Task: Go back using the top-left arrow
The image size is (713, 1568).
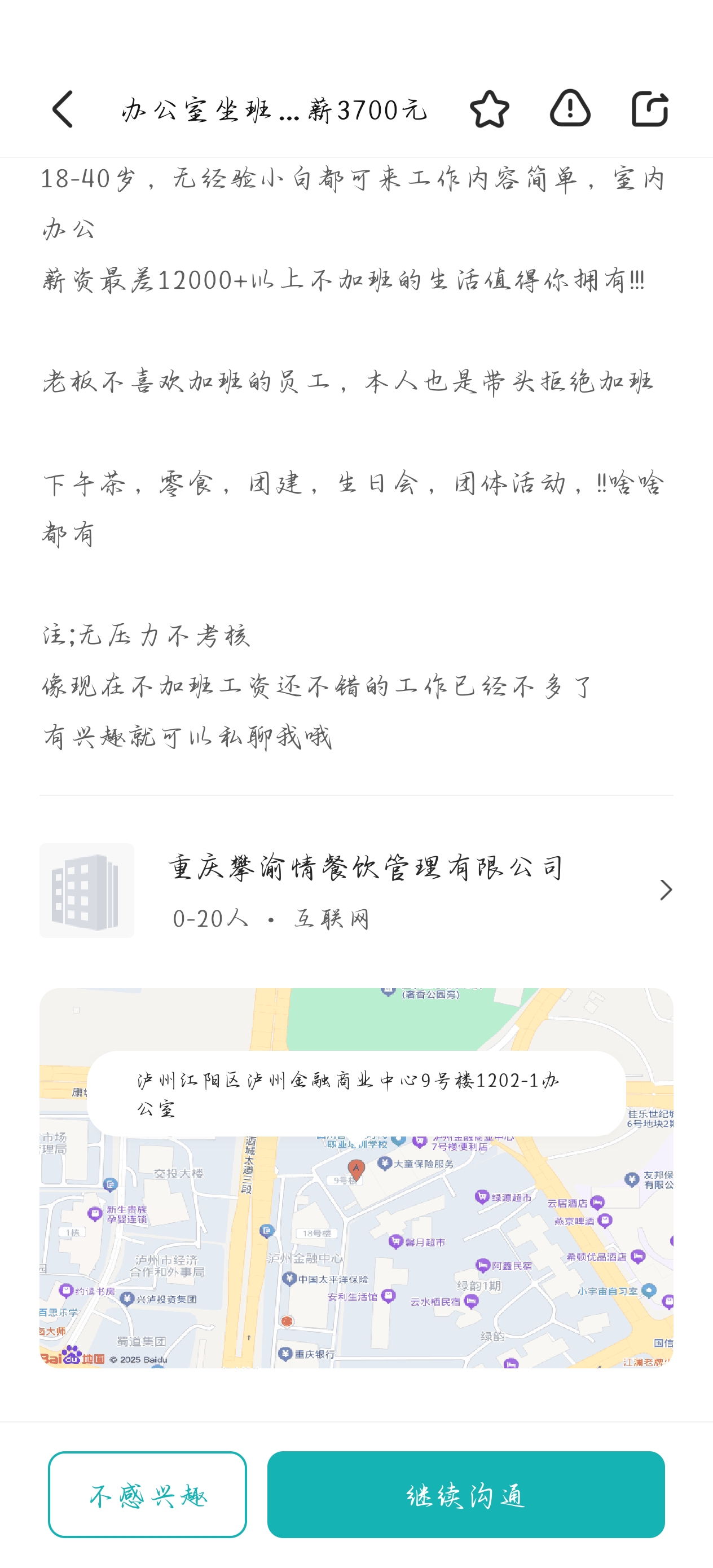Action: click(x=63, y=109)
